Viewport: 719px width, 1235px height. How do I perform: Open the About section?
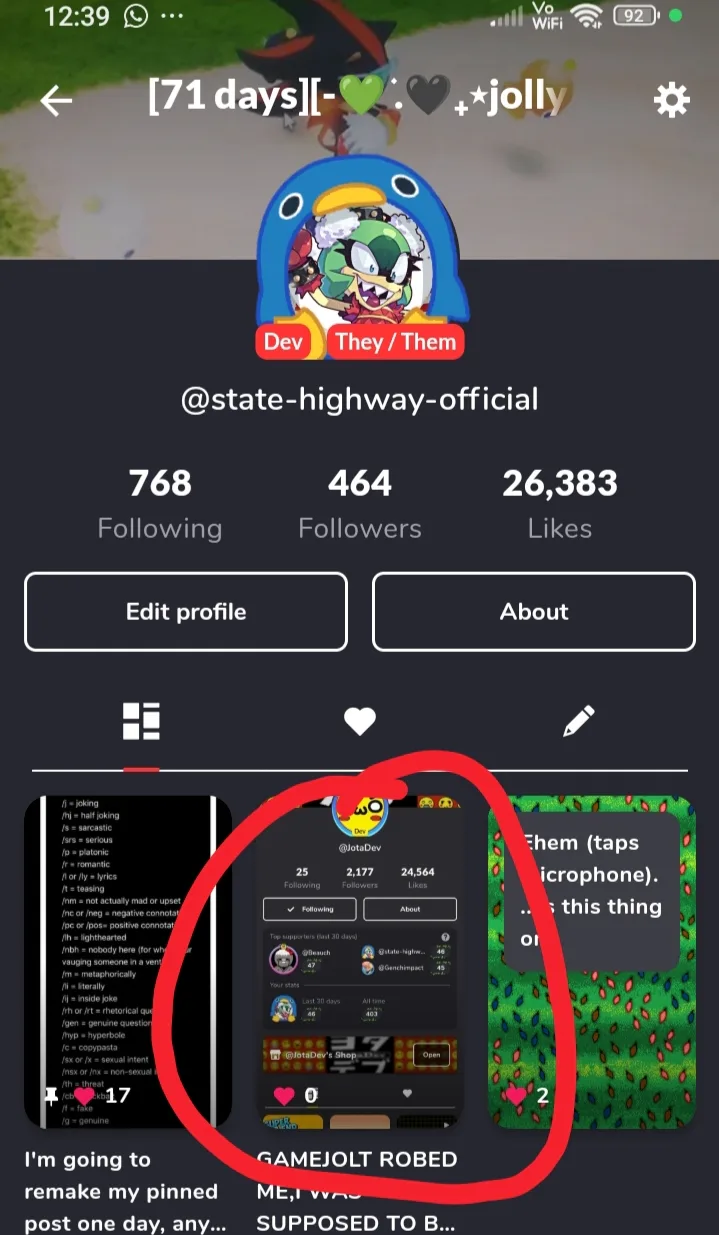tap(534, 612)
